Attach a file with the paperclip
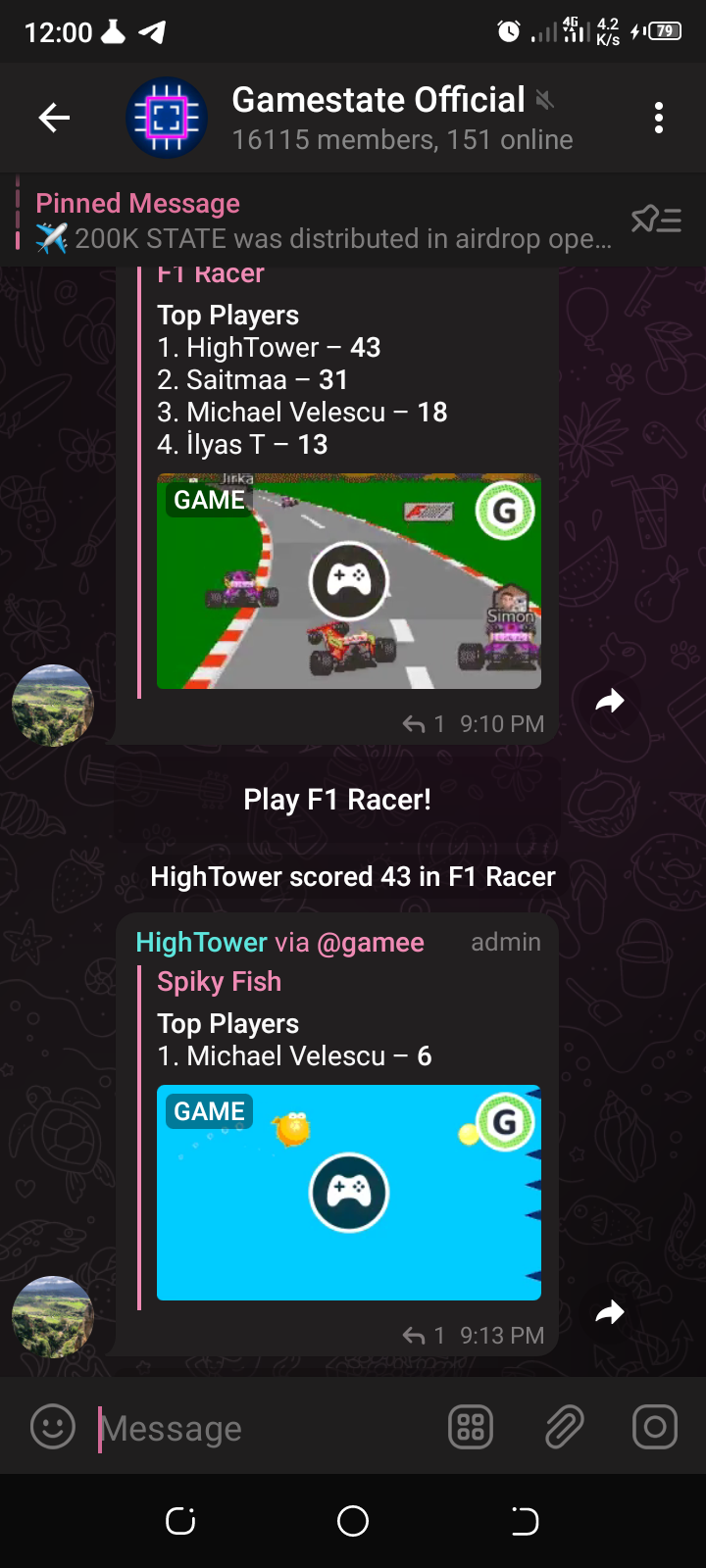The height and width of the screenshot is (1568, 706). (564, 1427)
